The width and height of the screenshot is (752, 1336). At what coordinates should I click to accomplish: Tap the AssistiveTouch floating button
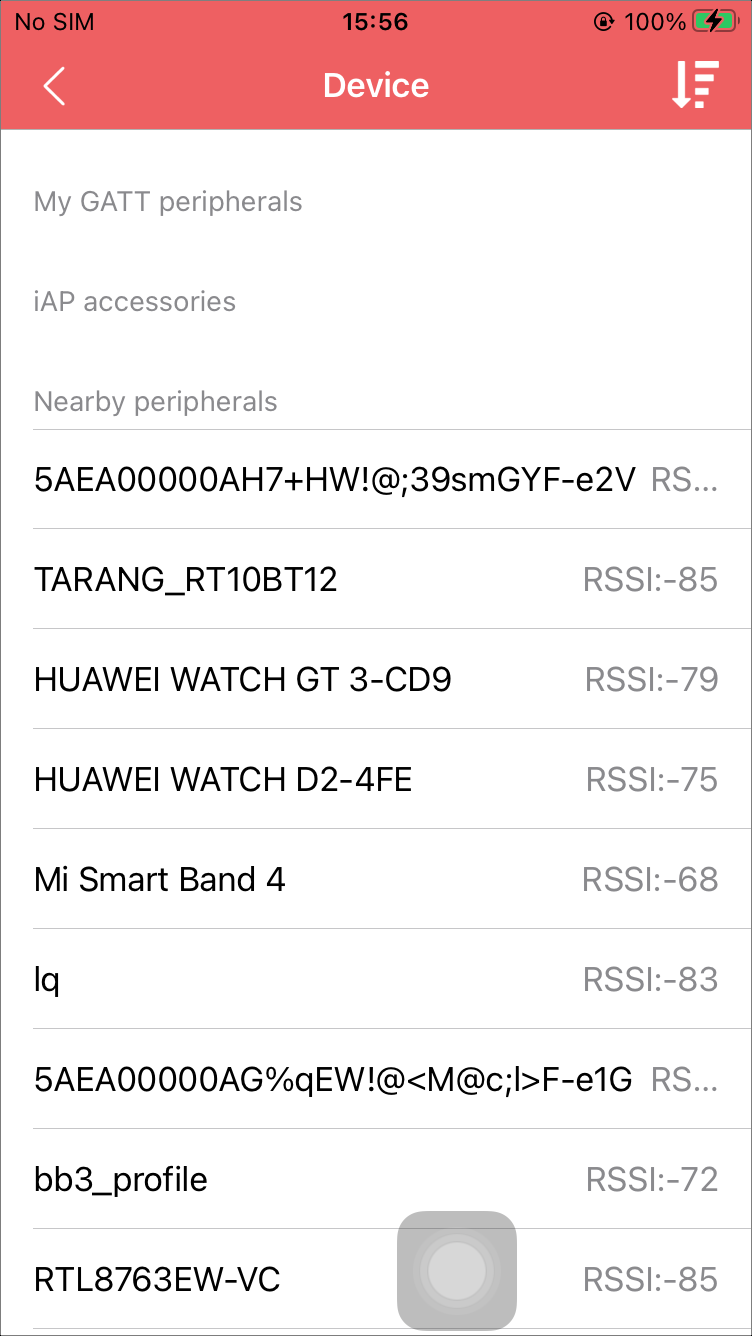pos(457,1270)
